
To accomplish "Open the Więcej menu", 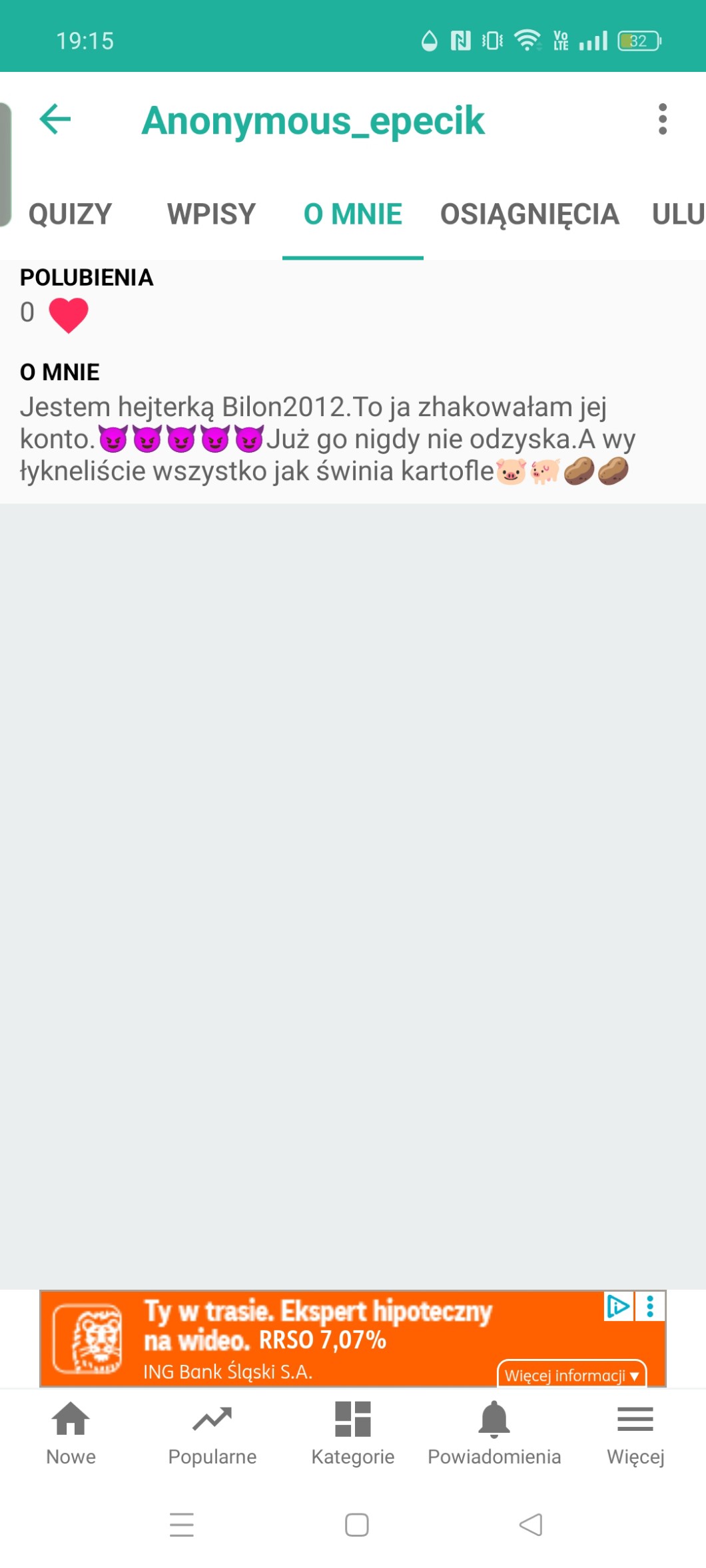I will 635,1433.
